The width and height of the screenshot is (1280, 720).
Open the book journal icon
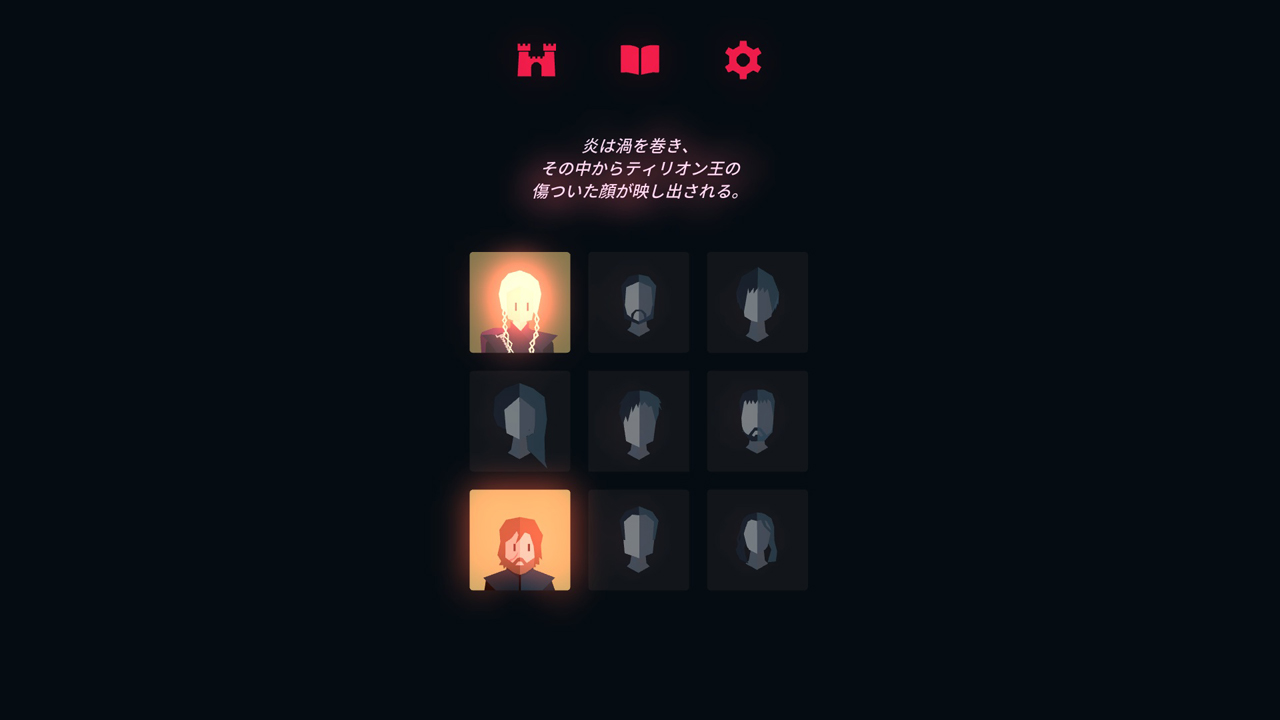[x=640, y=60]
